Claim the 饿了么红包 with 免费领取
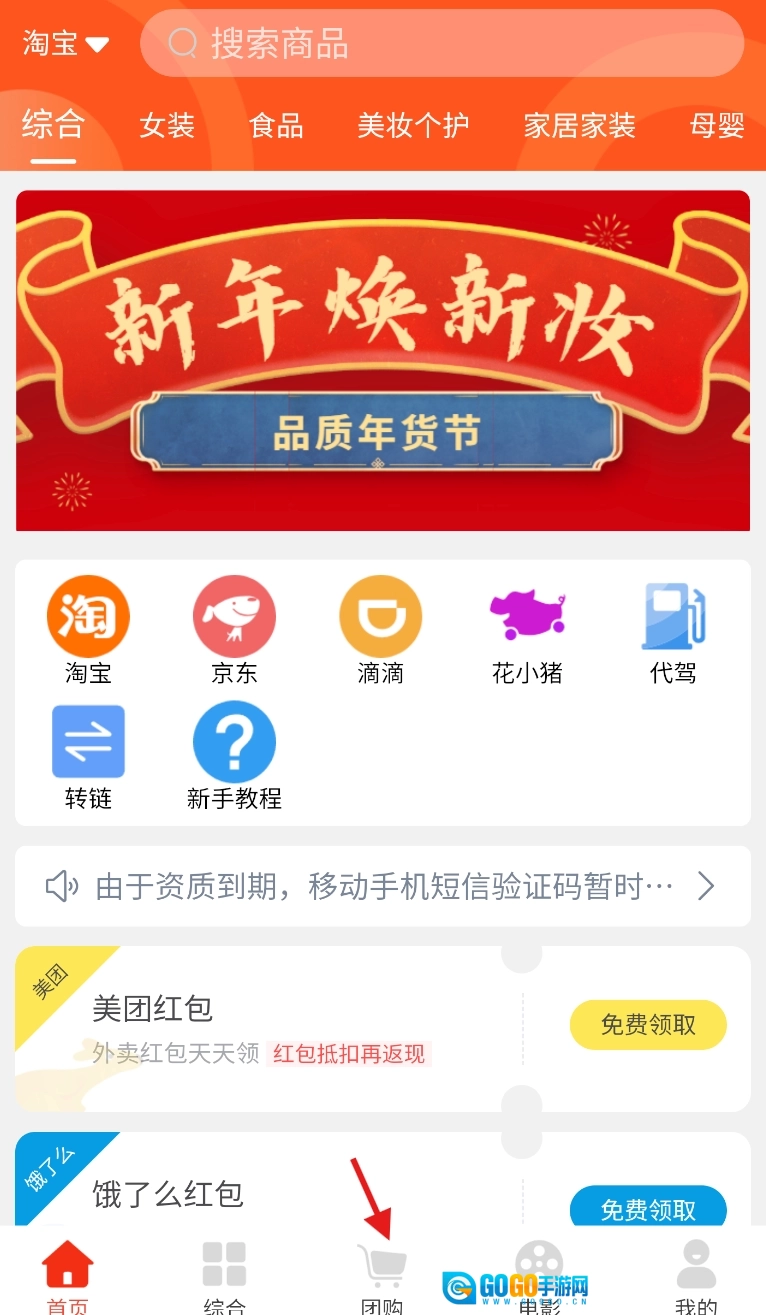 coord(648,1208)
